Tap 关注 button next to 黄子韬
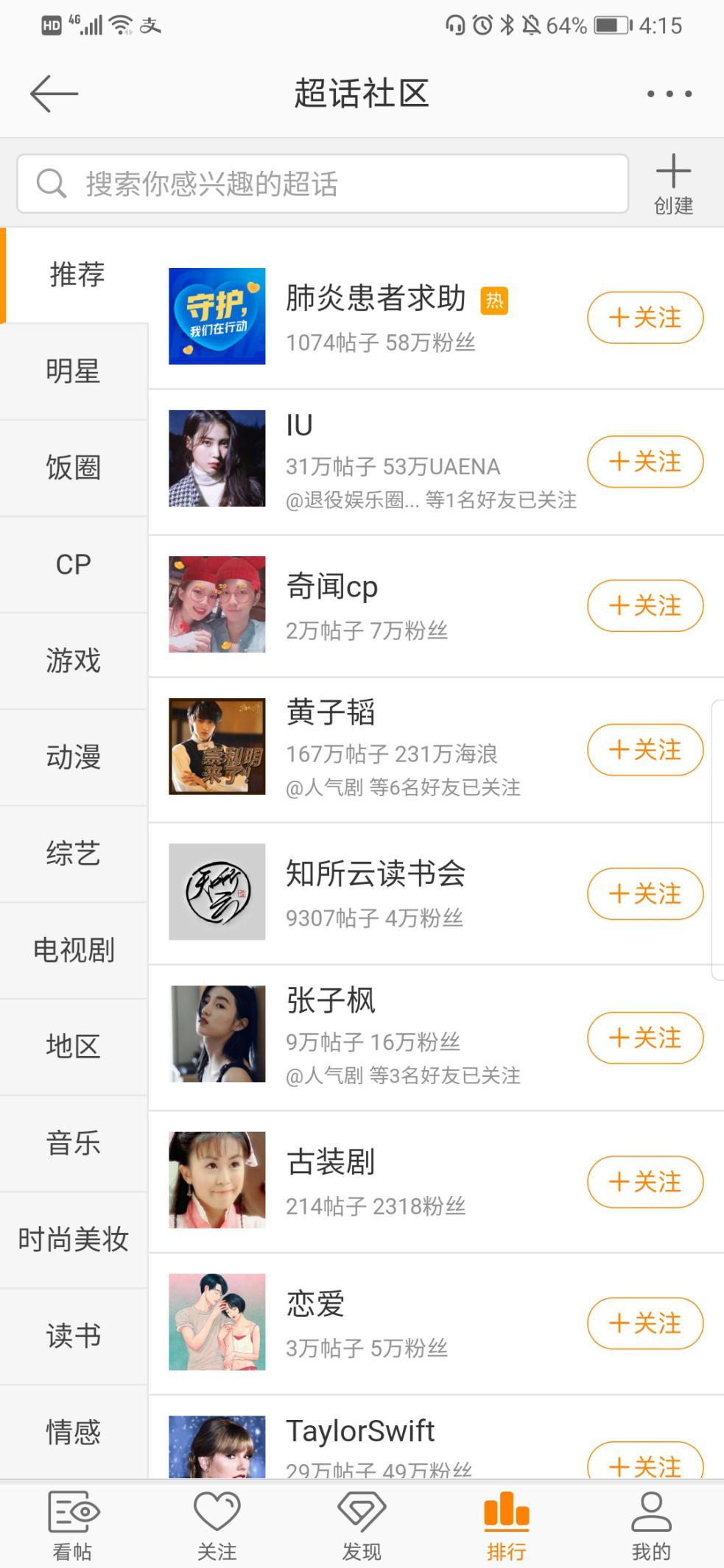 pyautogui.click(x=644, y=750)
